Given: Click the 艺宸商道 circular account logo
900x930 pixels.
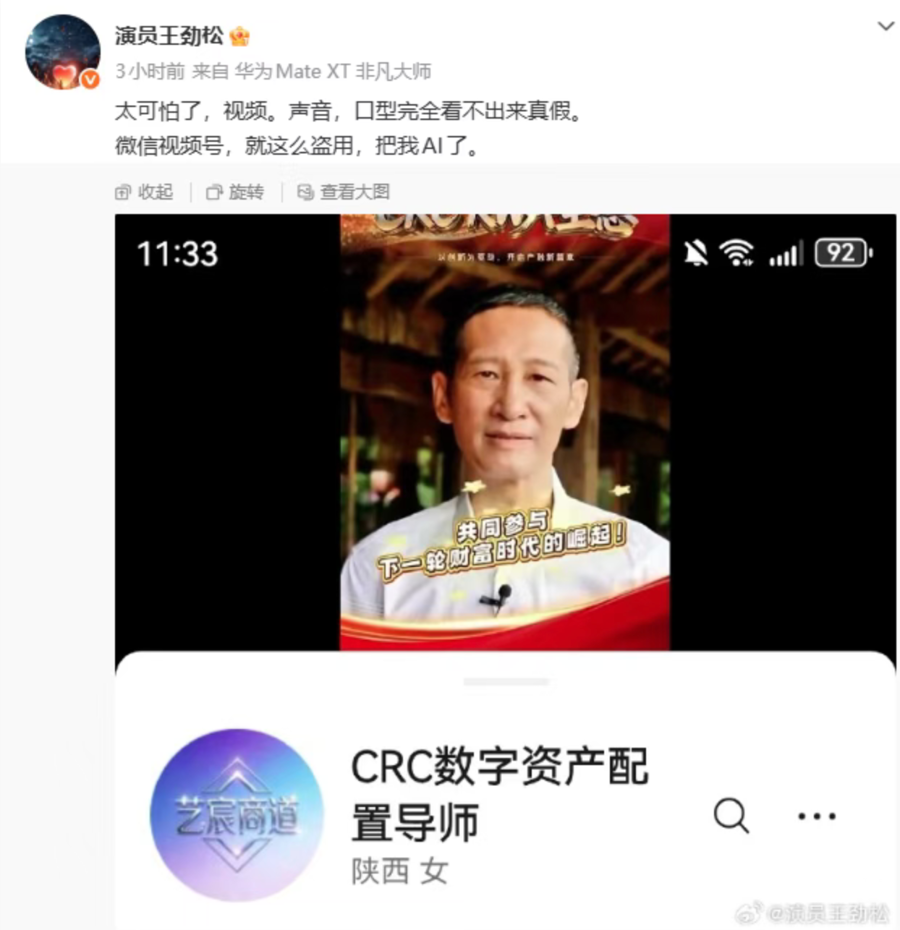Looking at the screenshot, I should [236, 814].
